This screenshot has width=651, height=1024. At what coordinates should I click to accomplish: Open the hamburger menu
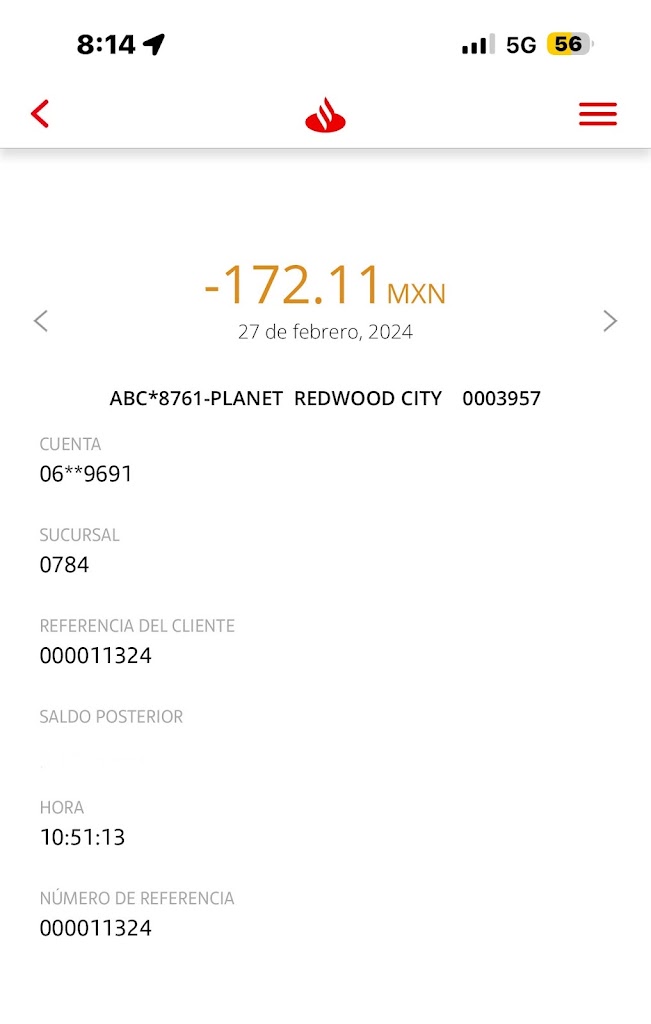(597, 114)
